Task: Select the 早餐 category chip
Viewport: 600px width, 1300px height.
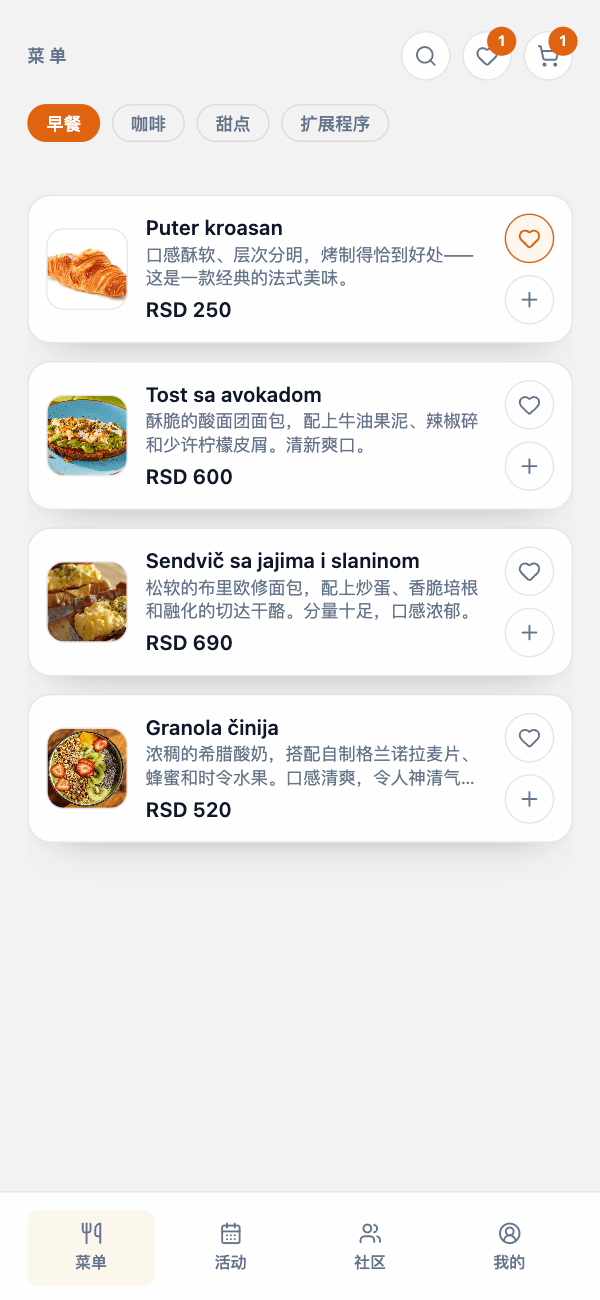Action: click(64, 124)
